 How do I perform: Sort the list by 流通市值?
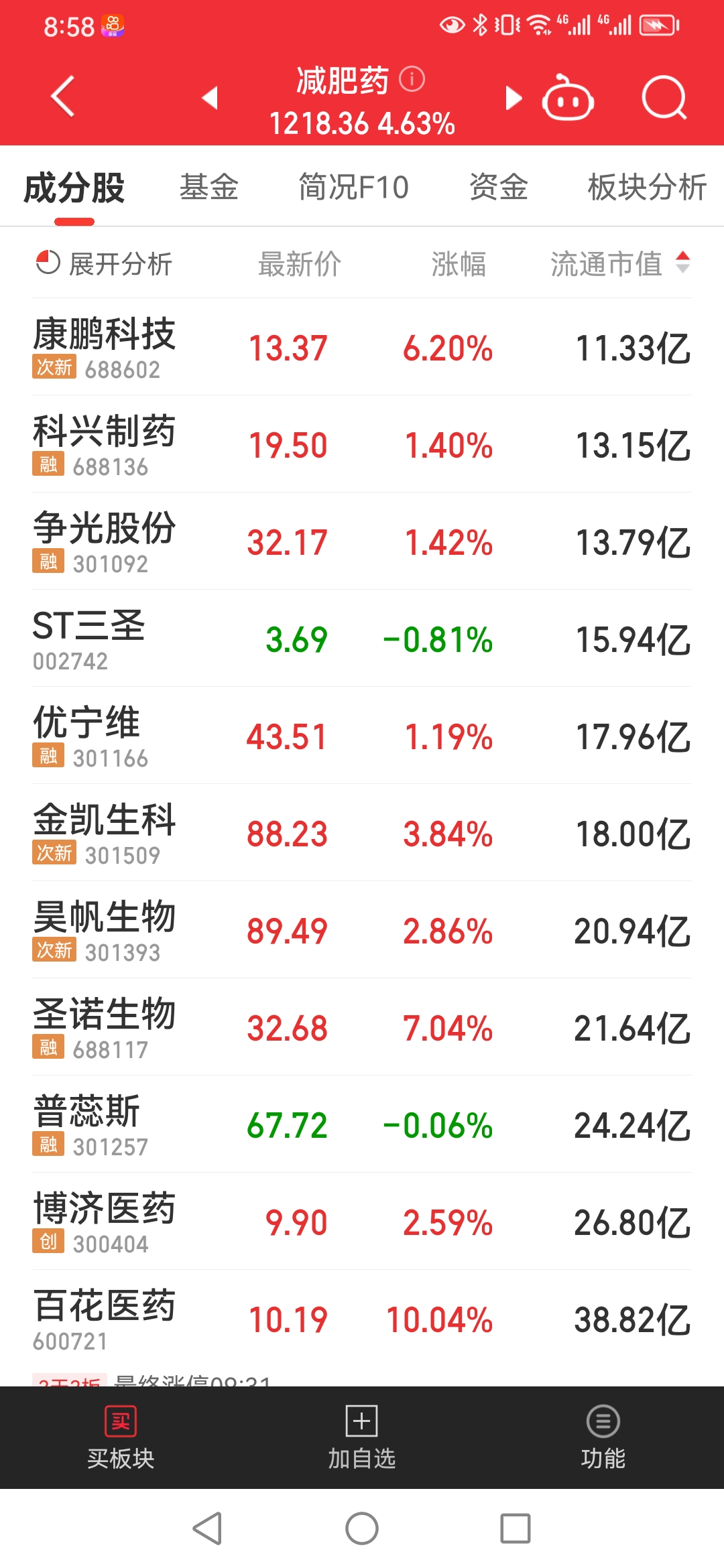coord(620,263)
